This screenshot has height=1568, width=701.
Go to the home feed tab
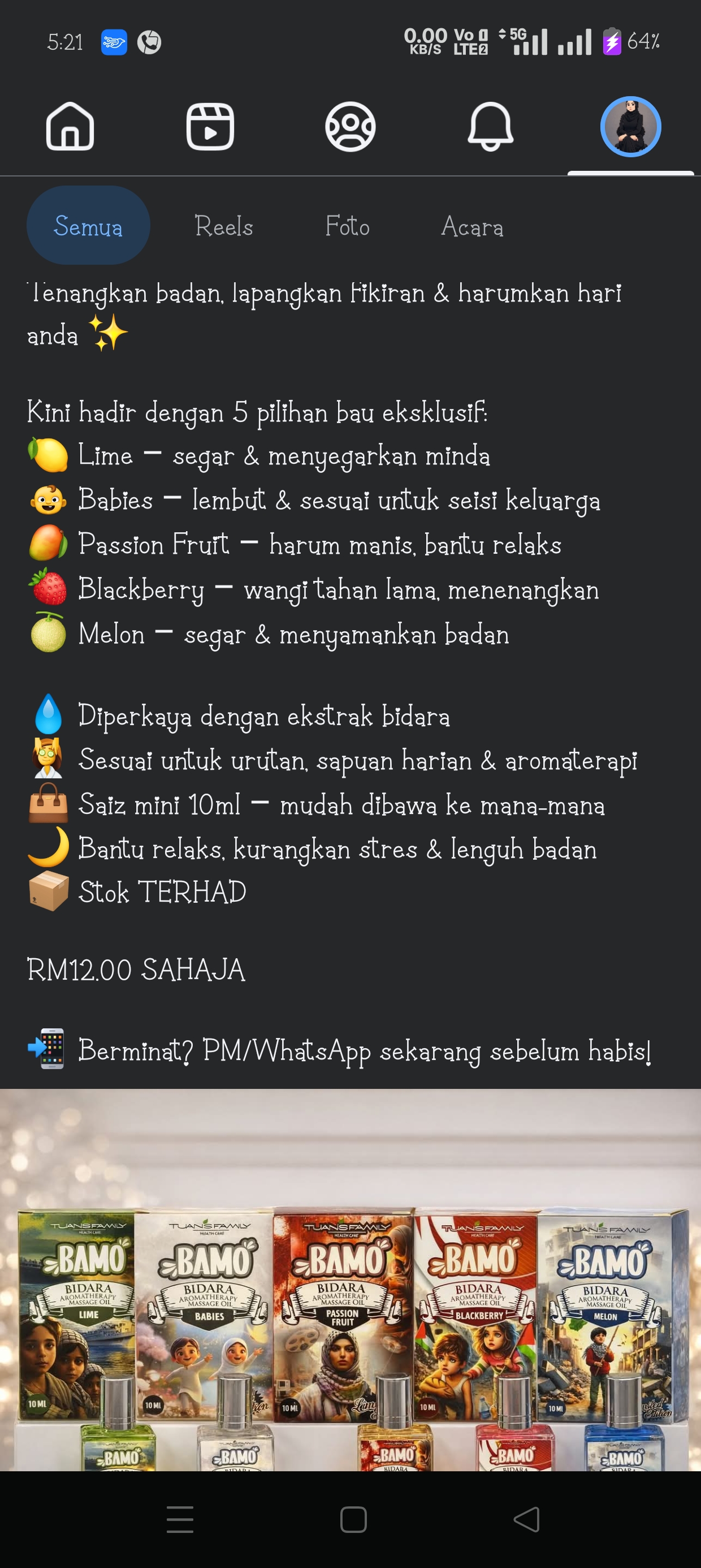[70, 127]
